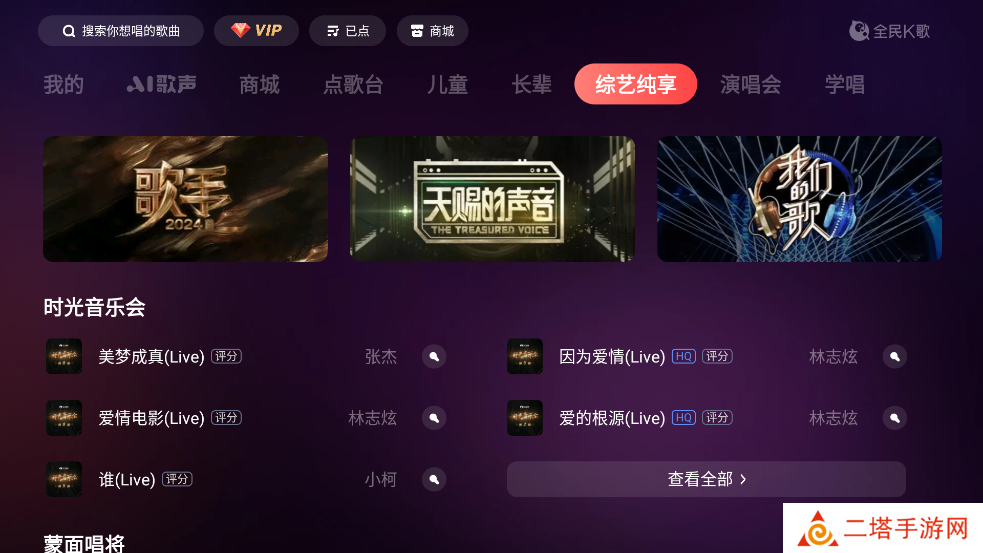Tap the microphone icon for 爱情电影(Live)

tap(433, 418)
